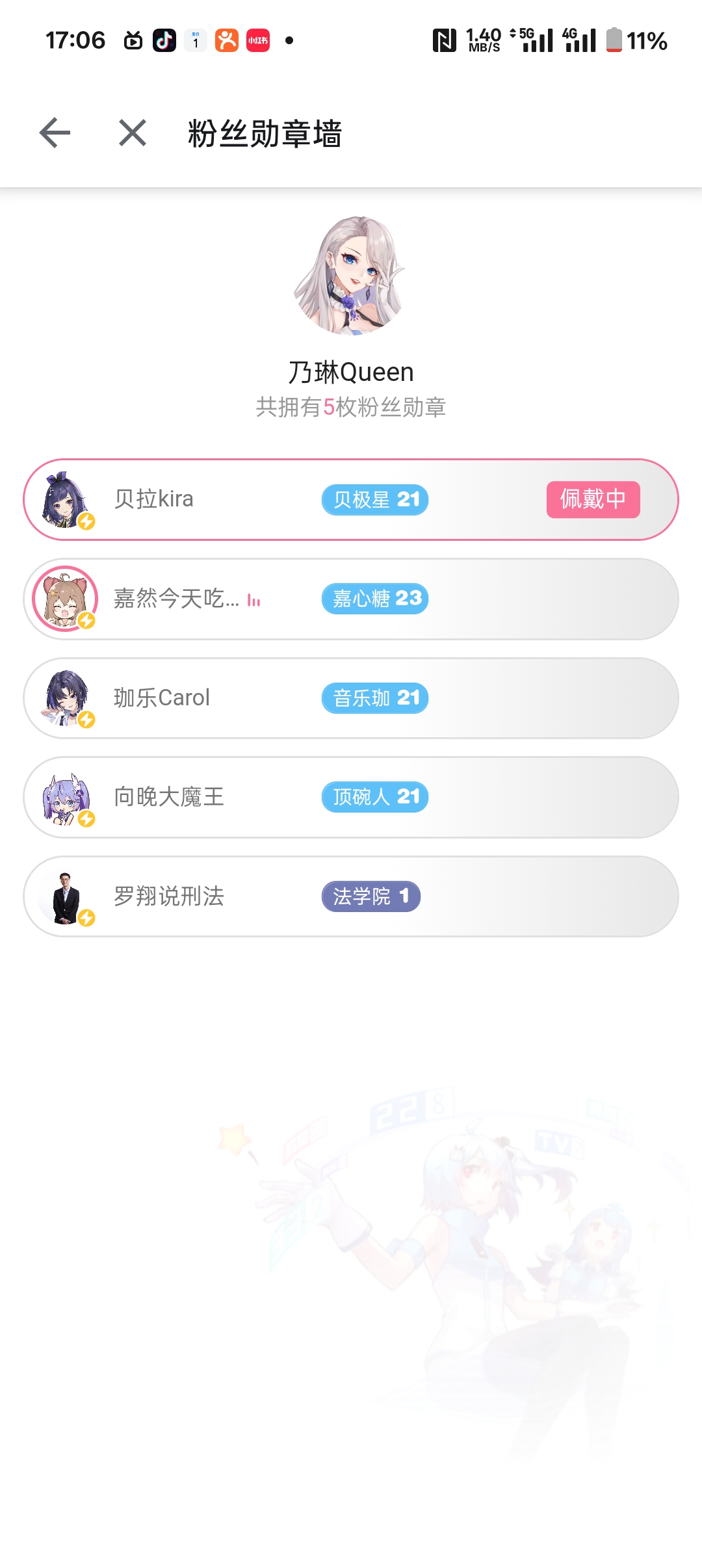Go back using the arrow icon
The width and height of the screenshot is (702, 1568).
(x=55, y=133)
